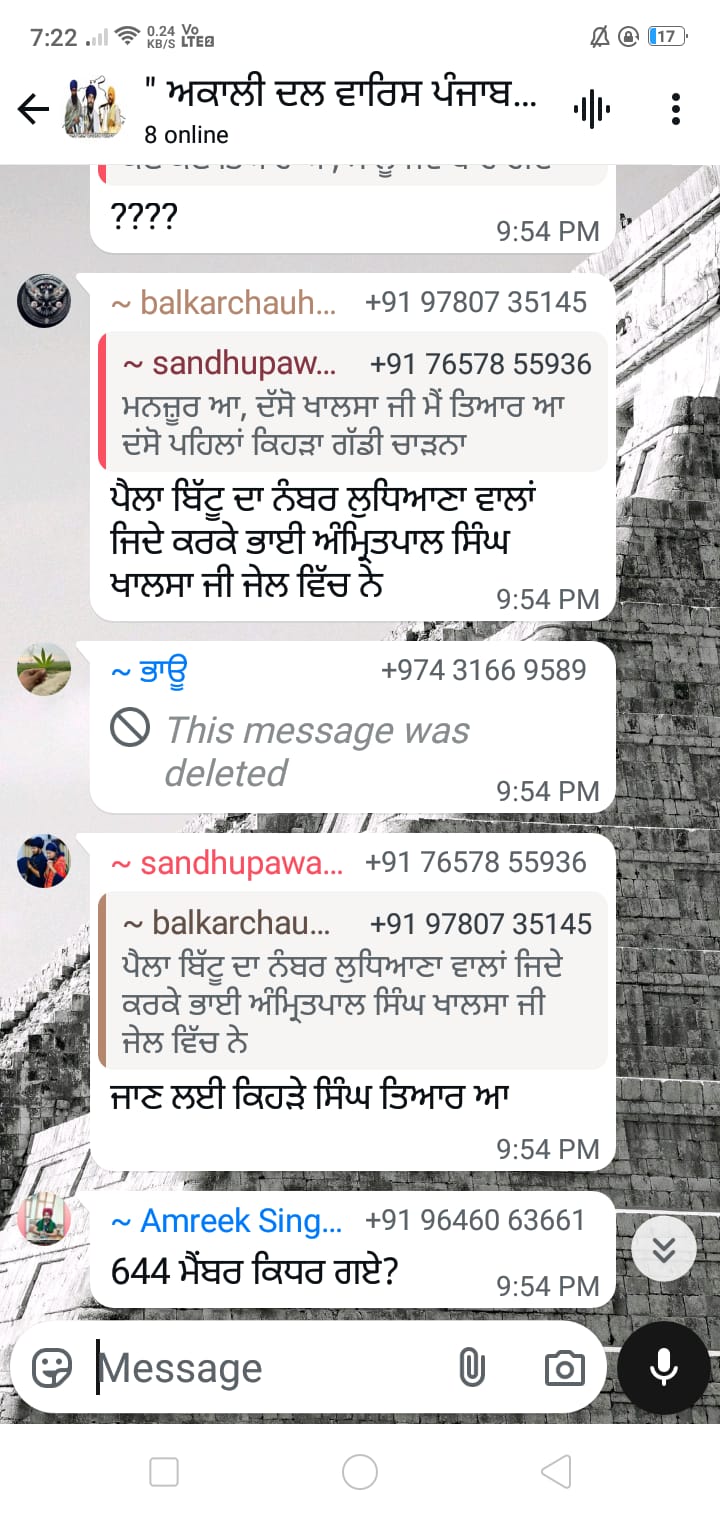Tap the quoted sandhupaw reply in balkarchauh's message
This screenshot has height=1520, width=720.
pos(353,401)
